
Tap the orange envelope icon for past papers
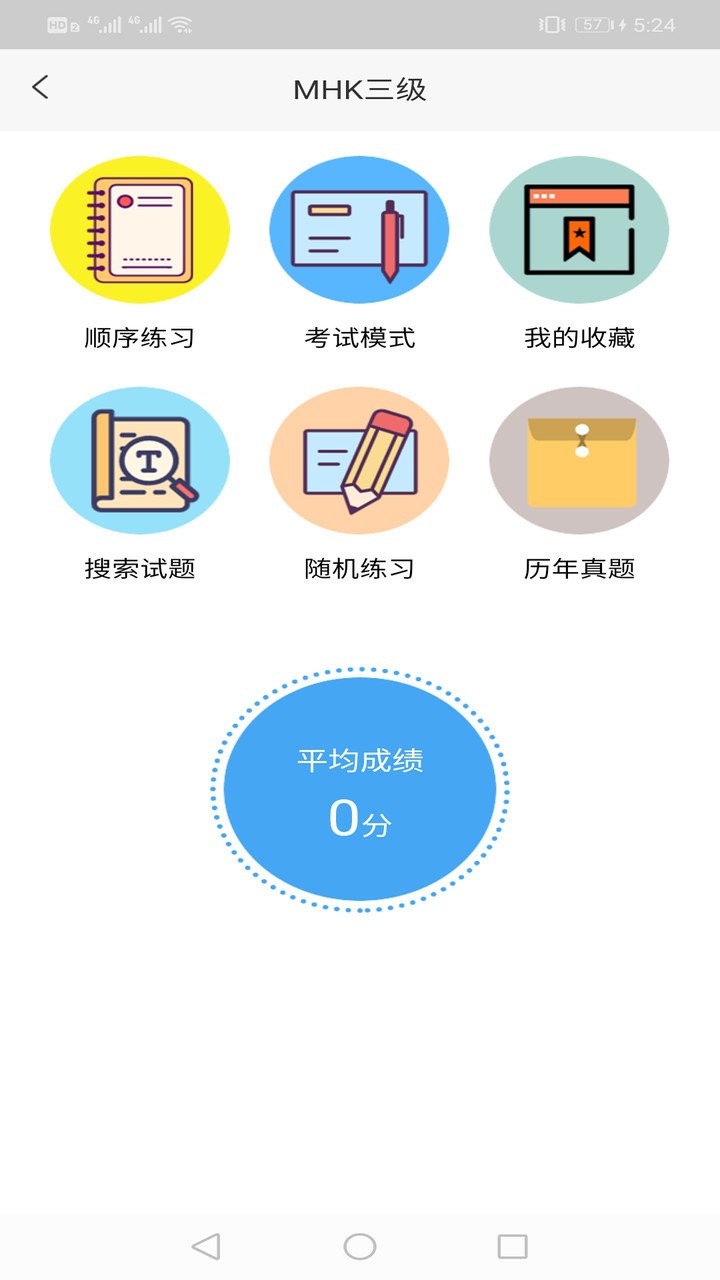[x=578, y=460]
